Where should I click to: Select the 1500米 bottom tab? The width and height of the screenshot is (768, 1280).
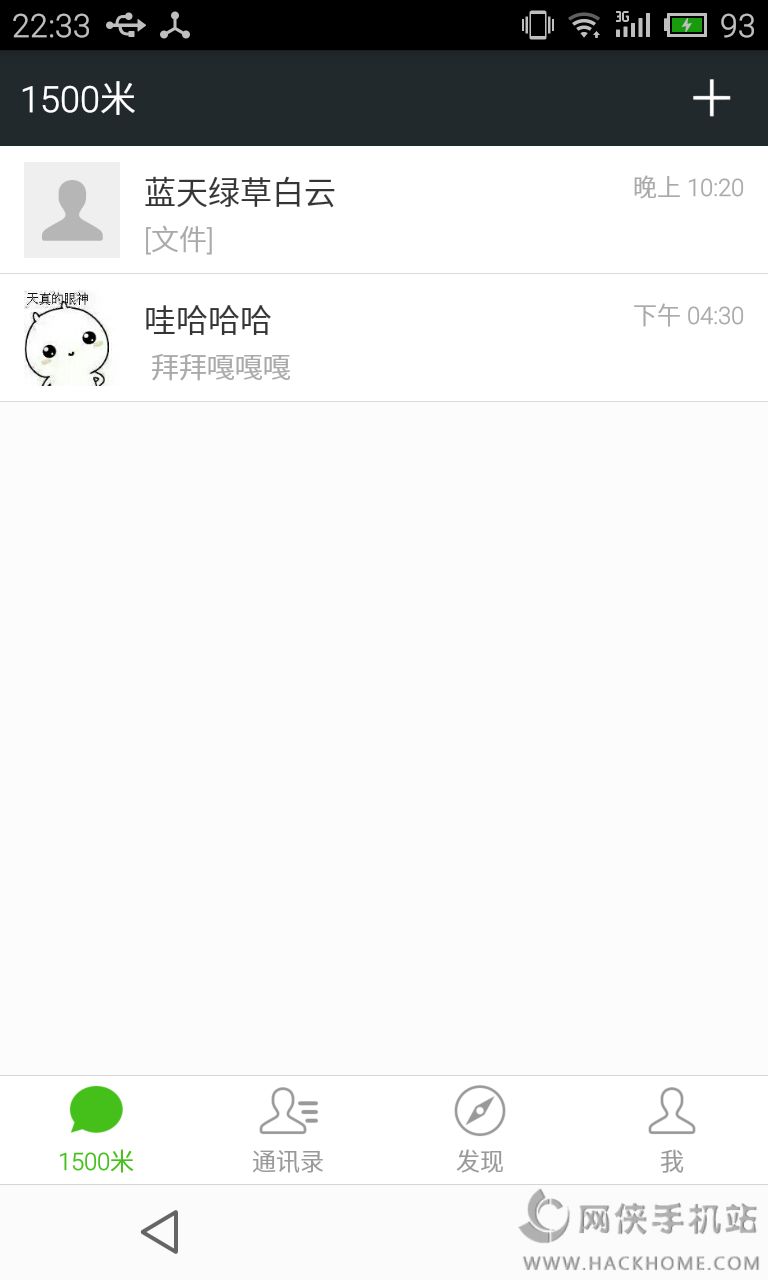coord(96,1131)
